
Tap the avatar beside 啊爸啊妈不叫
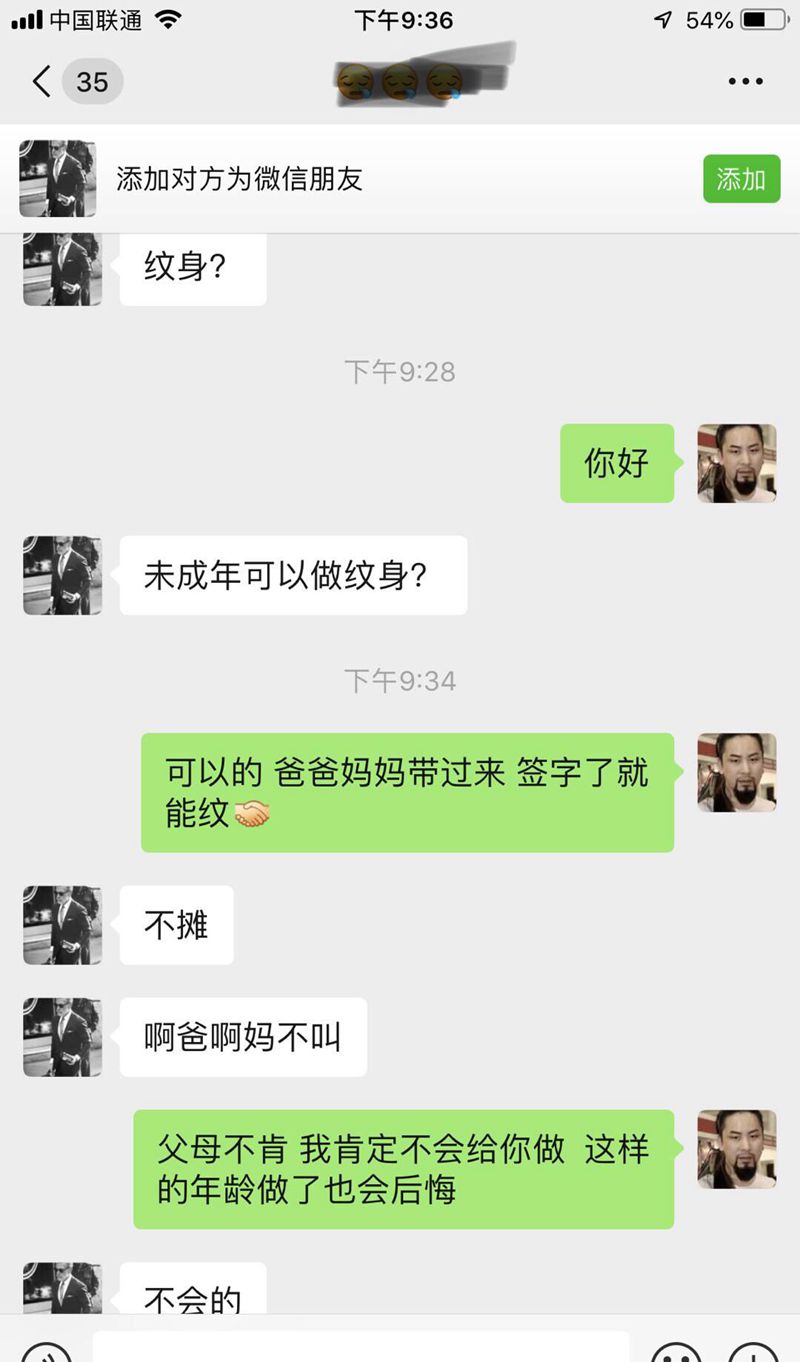coord(62,1037)
